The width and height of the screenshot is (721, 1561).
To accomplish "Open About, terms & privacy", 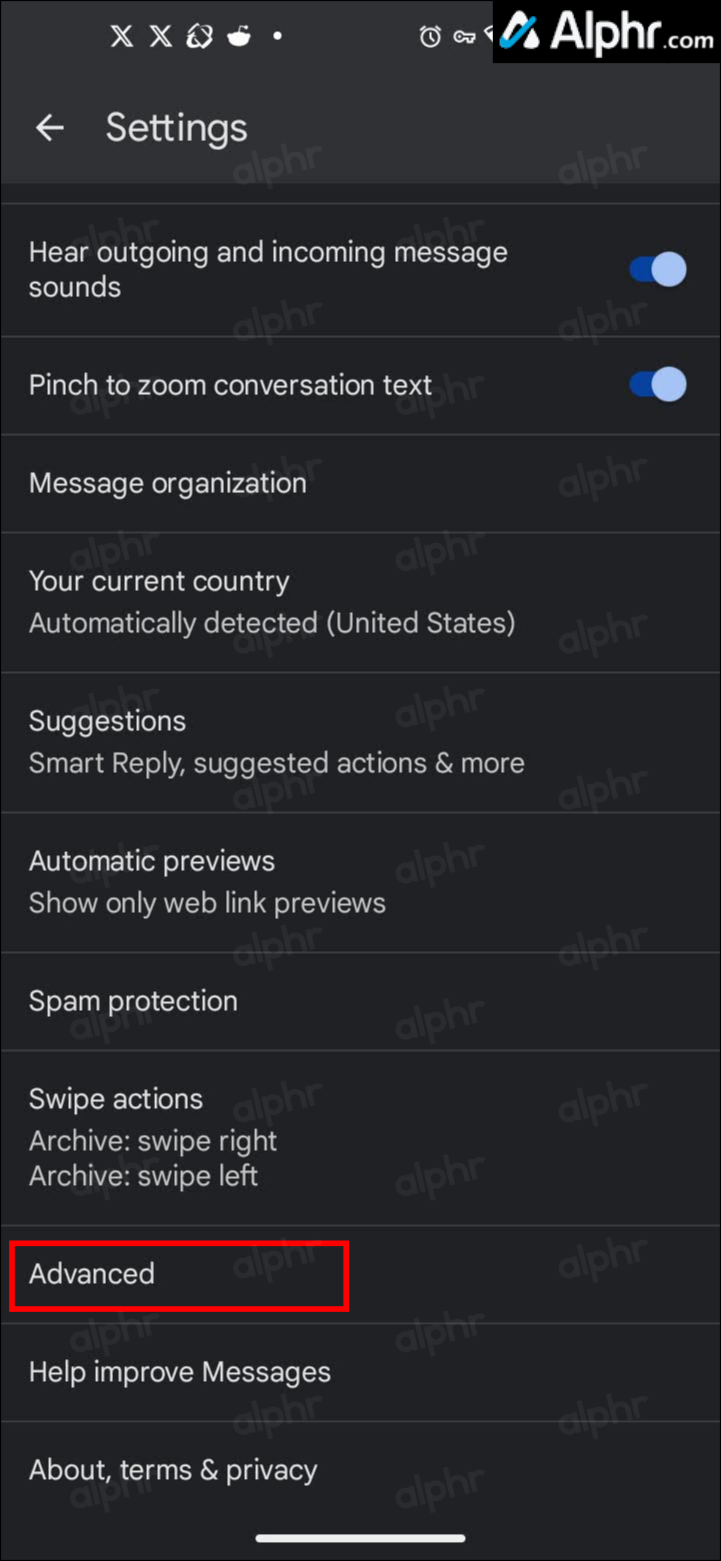I will click(173, 1470).
